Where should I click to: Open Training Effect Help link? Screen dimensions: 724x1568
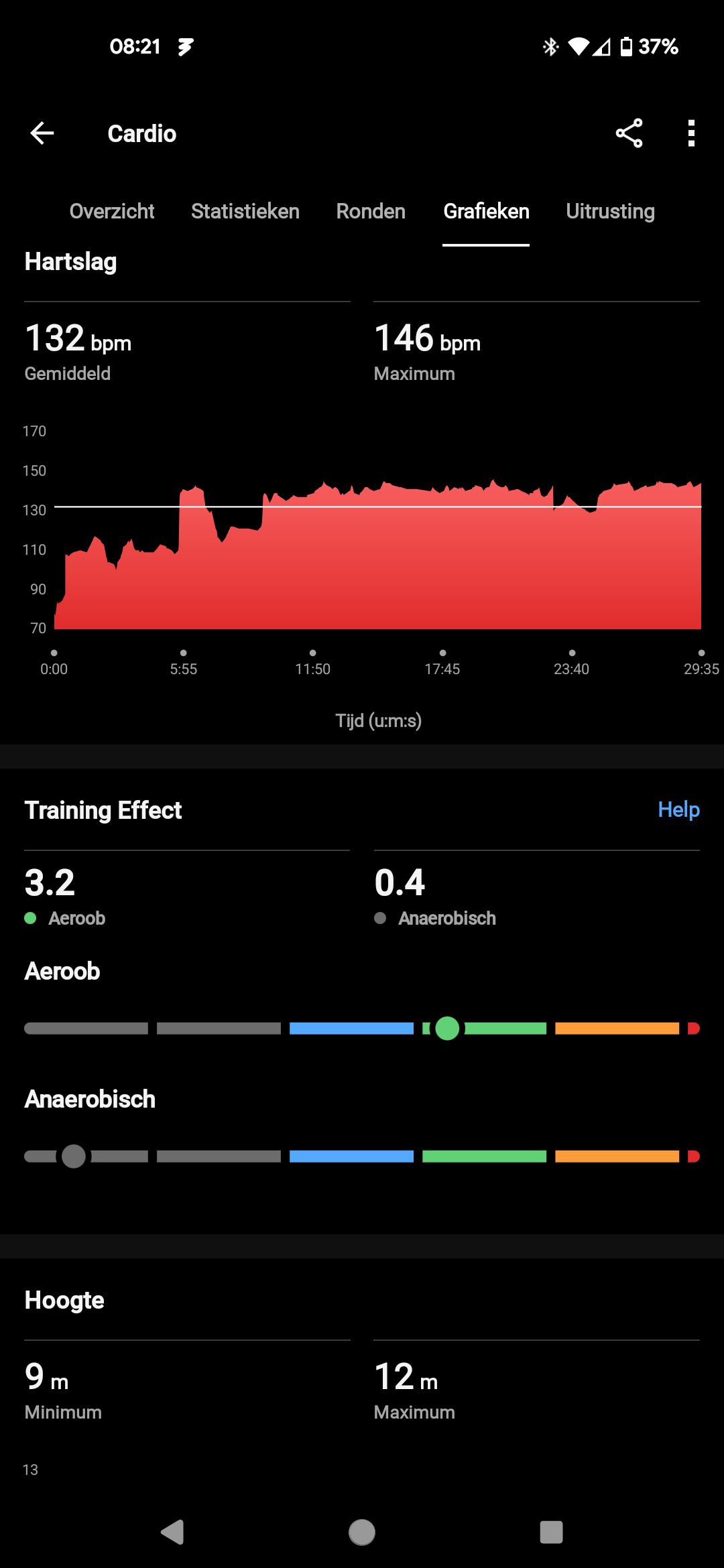[678, 809]
